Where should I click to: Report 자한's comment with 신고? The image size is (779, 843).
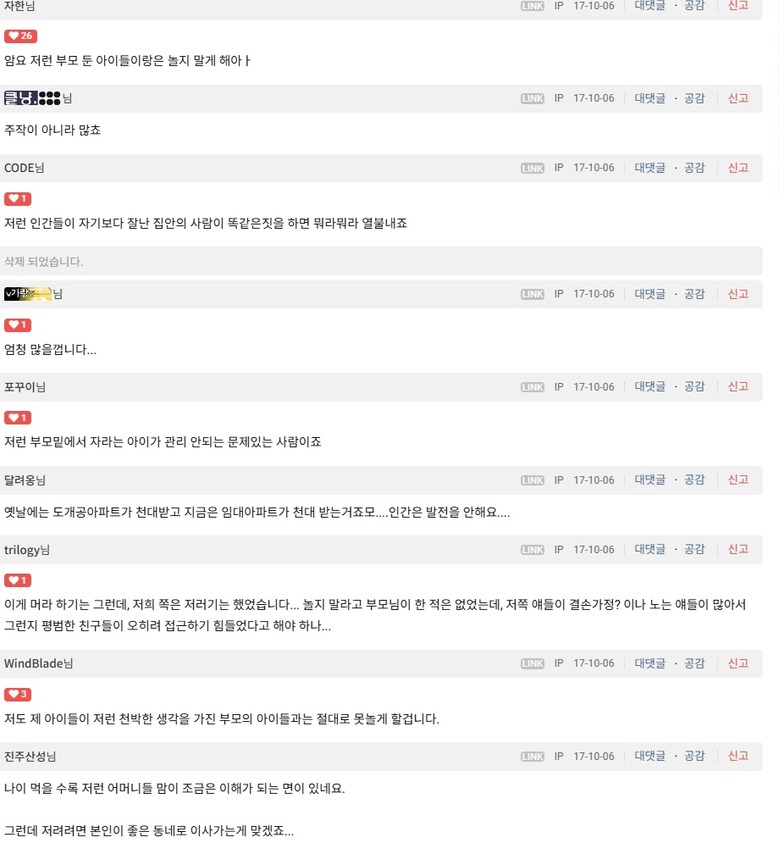pyautogui.click(x=738, y=5)
